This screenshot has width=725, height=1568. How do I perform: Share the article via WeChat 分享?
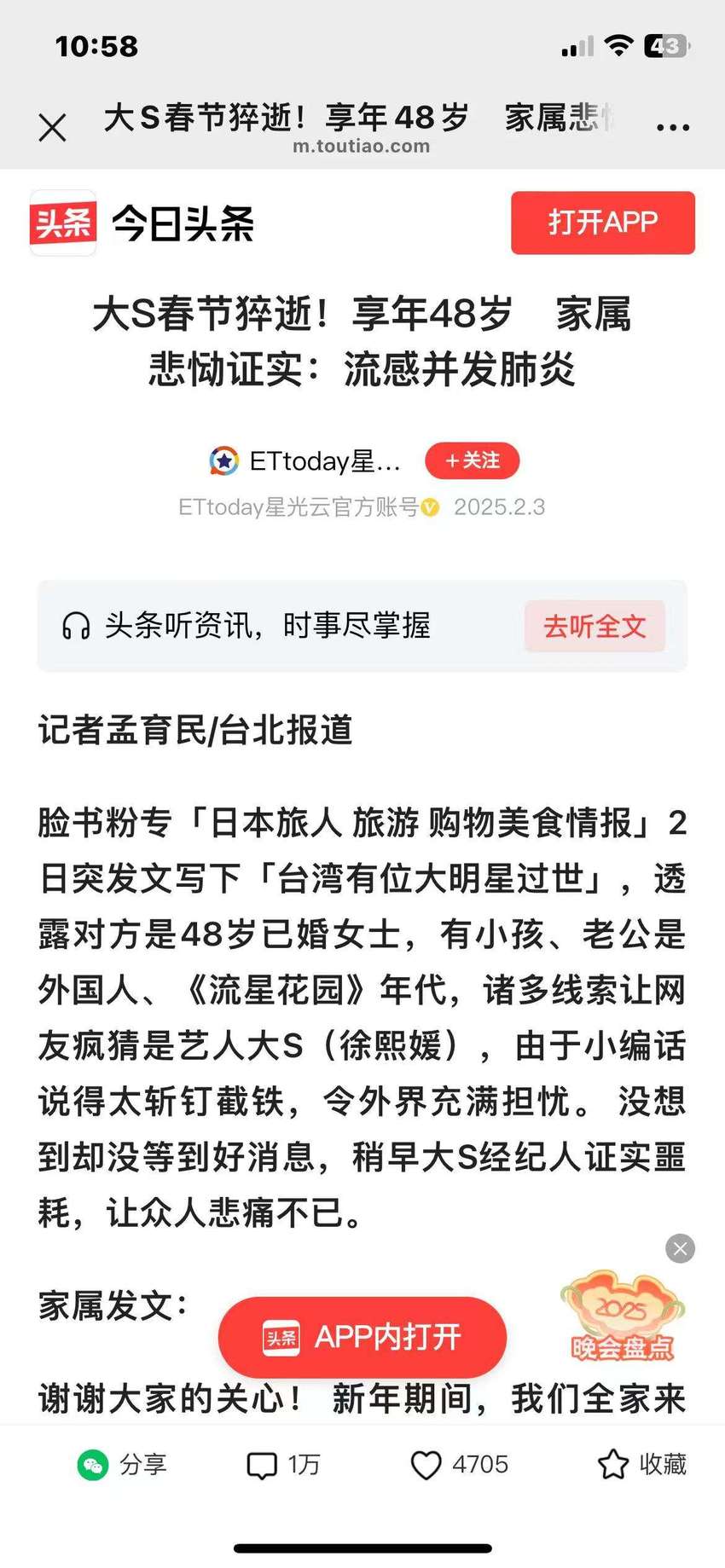click(x=122, y=1465)
